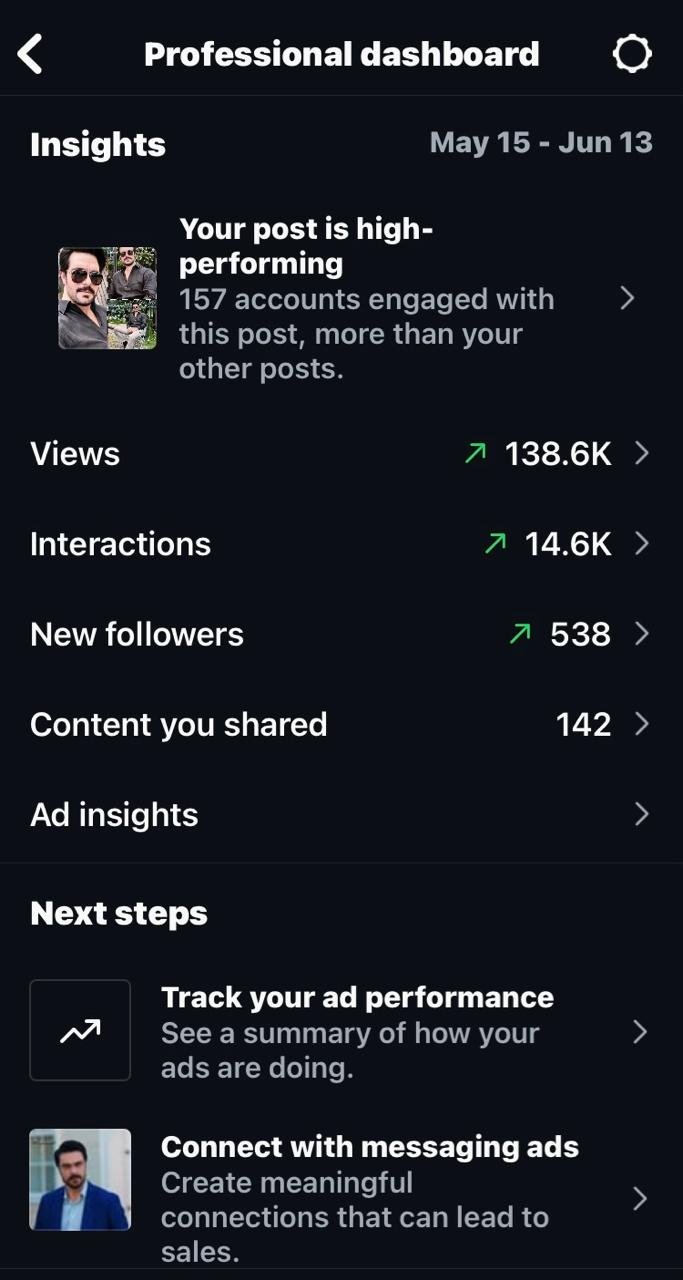The height and width of the screenshot is (1280, 683).
Task: Open dashboard settings gear icon
Action: (x=632, y=54)
